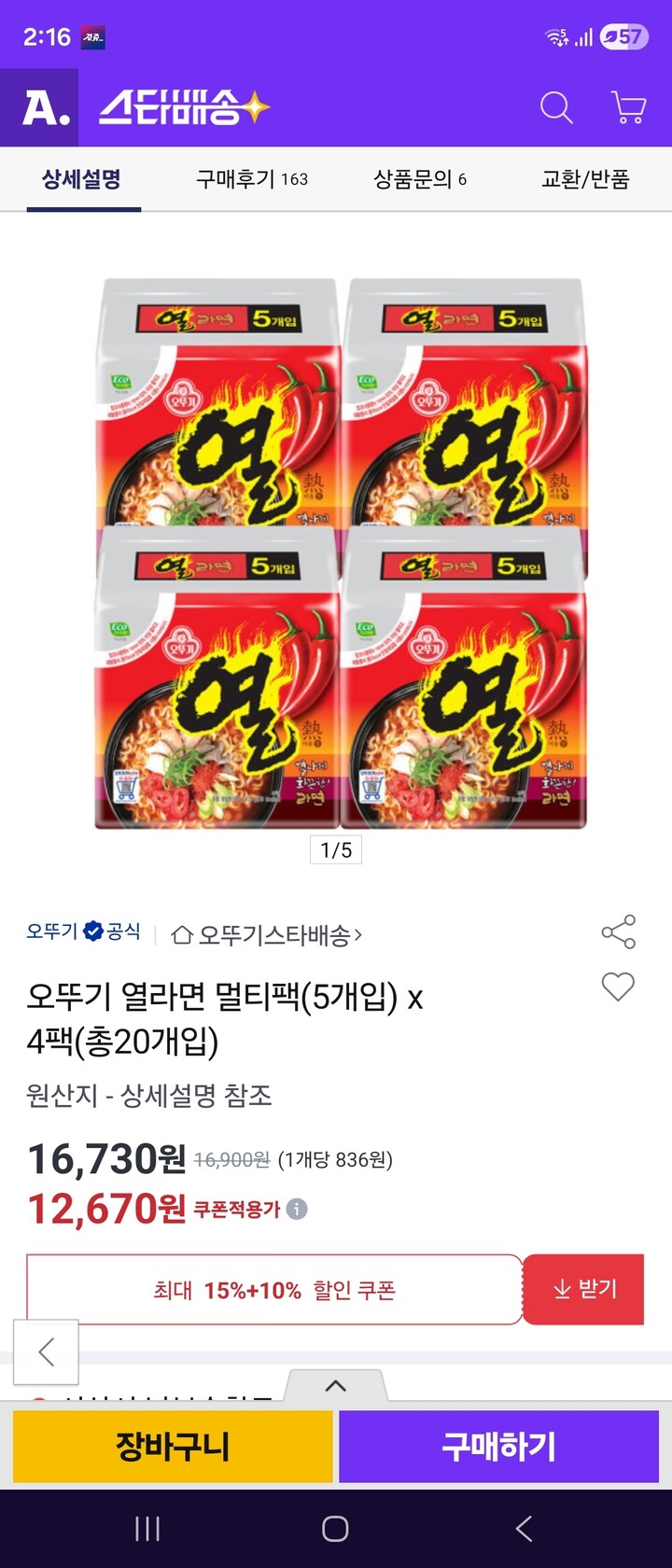Switch to the 구매후기 163 tab
672x1568 pixels.
click(250, 179)
